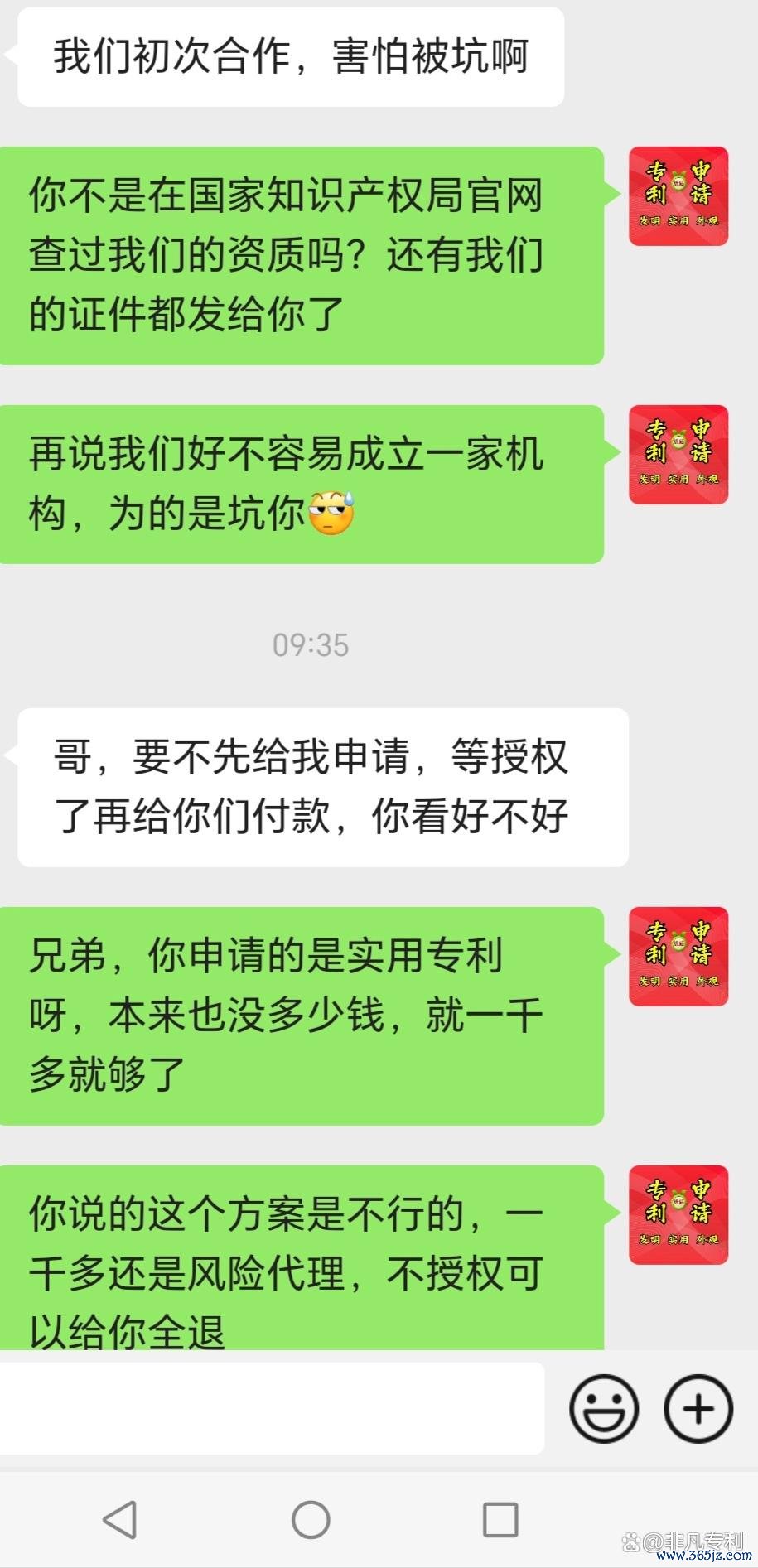Screen dimensions: 758x1568
Task: Open the recent apps view
Action: point(500,1520)
